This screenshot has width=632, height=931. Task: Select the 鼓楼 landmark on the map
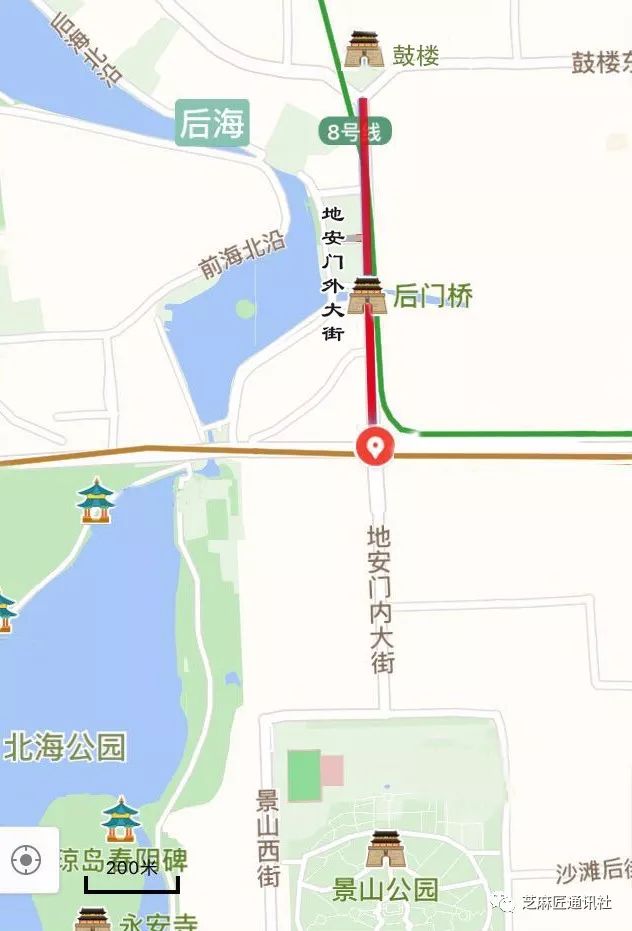pos(365,50)
